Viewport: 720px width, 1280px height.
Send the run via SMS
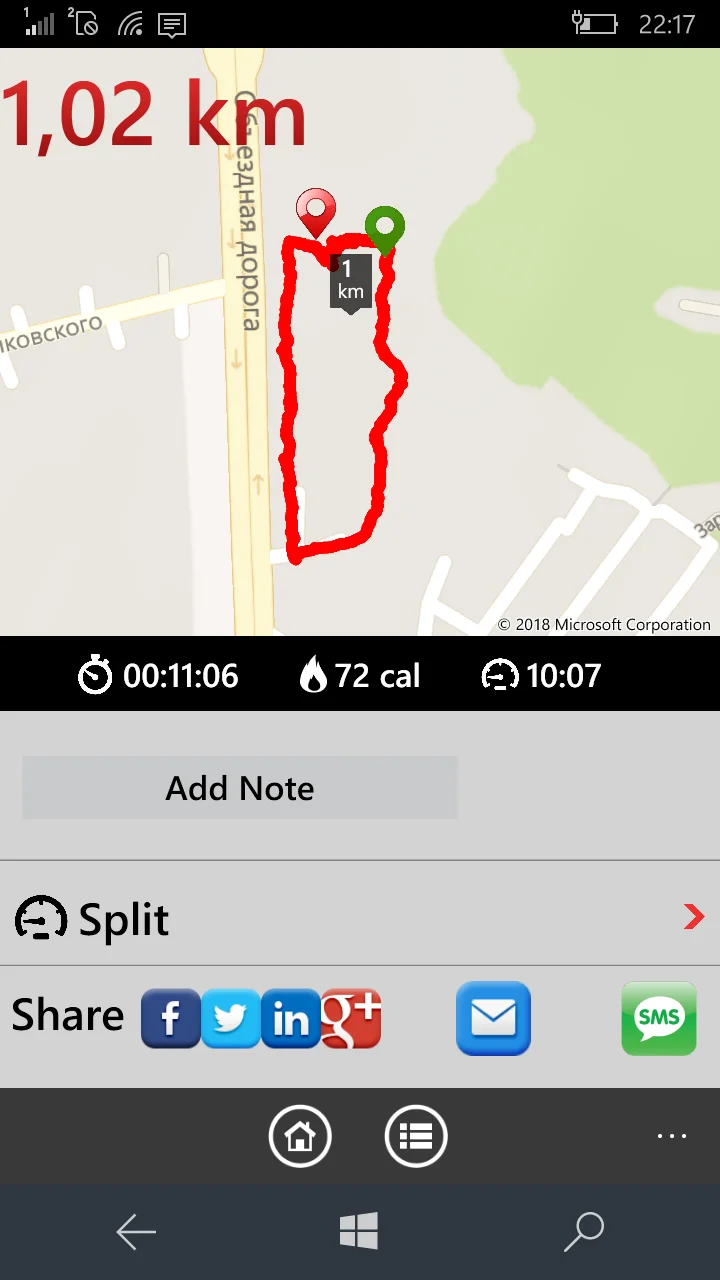click(x=658, y=1019)
